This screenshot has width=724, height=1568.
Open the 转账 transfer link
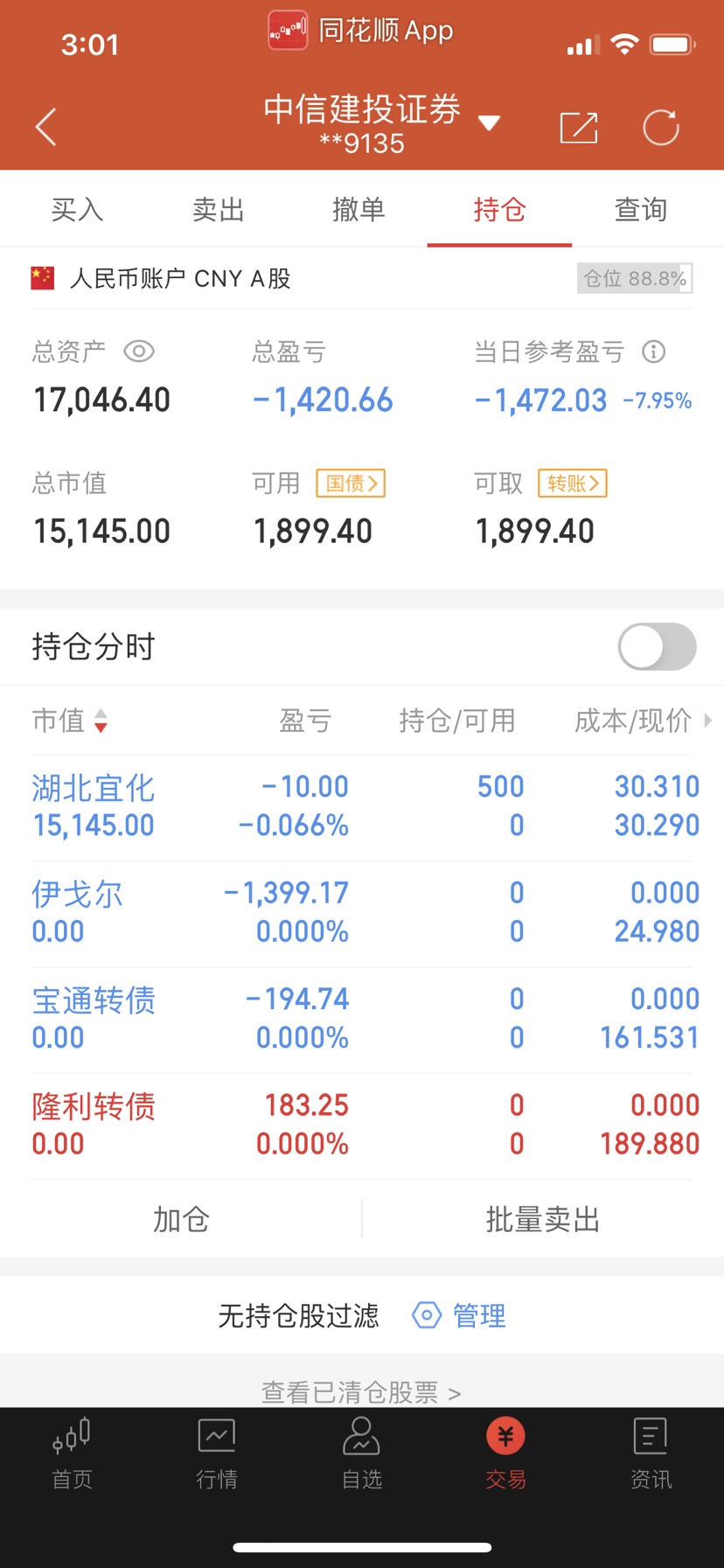coord(572,483)
